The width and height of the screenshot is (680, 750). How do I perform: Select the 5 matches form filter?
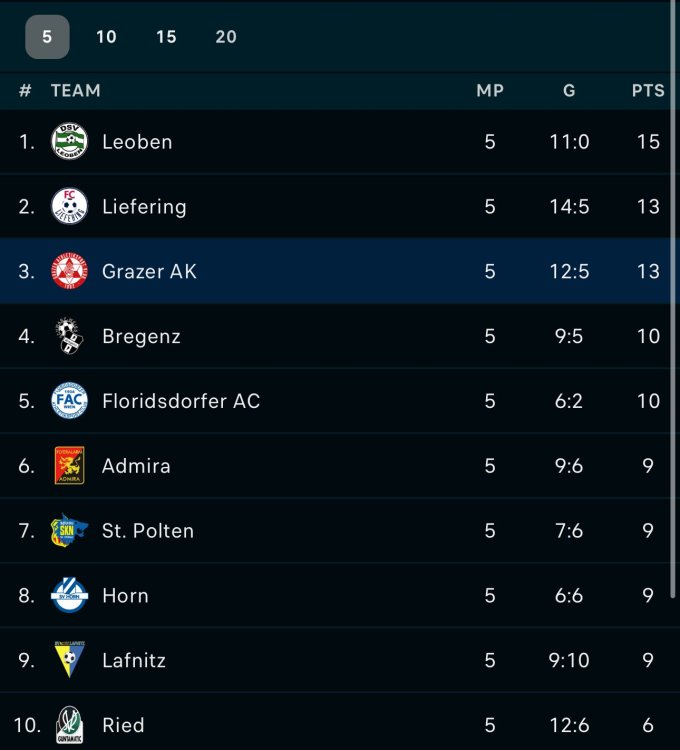click(47, 37)
